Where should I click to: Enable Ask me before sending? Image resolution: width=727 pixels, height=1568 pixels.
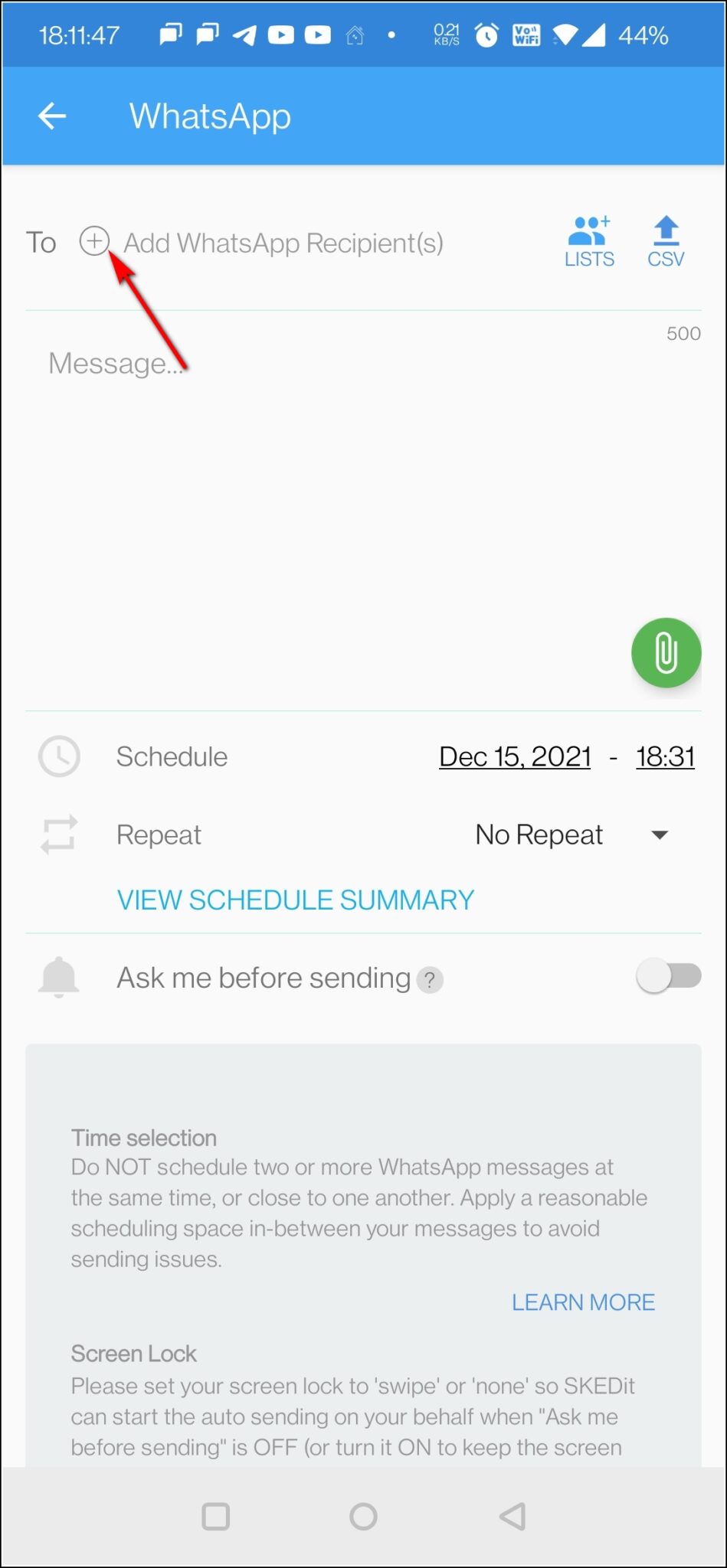pyautogui.click(x=668, y=977)
